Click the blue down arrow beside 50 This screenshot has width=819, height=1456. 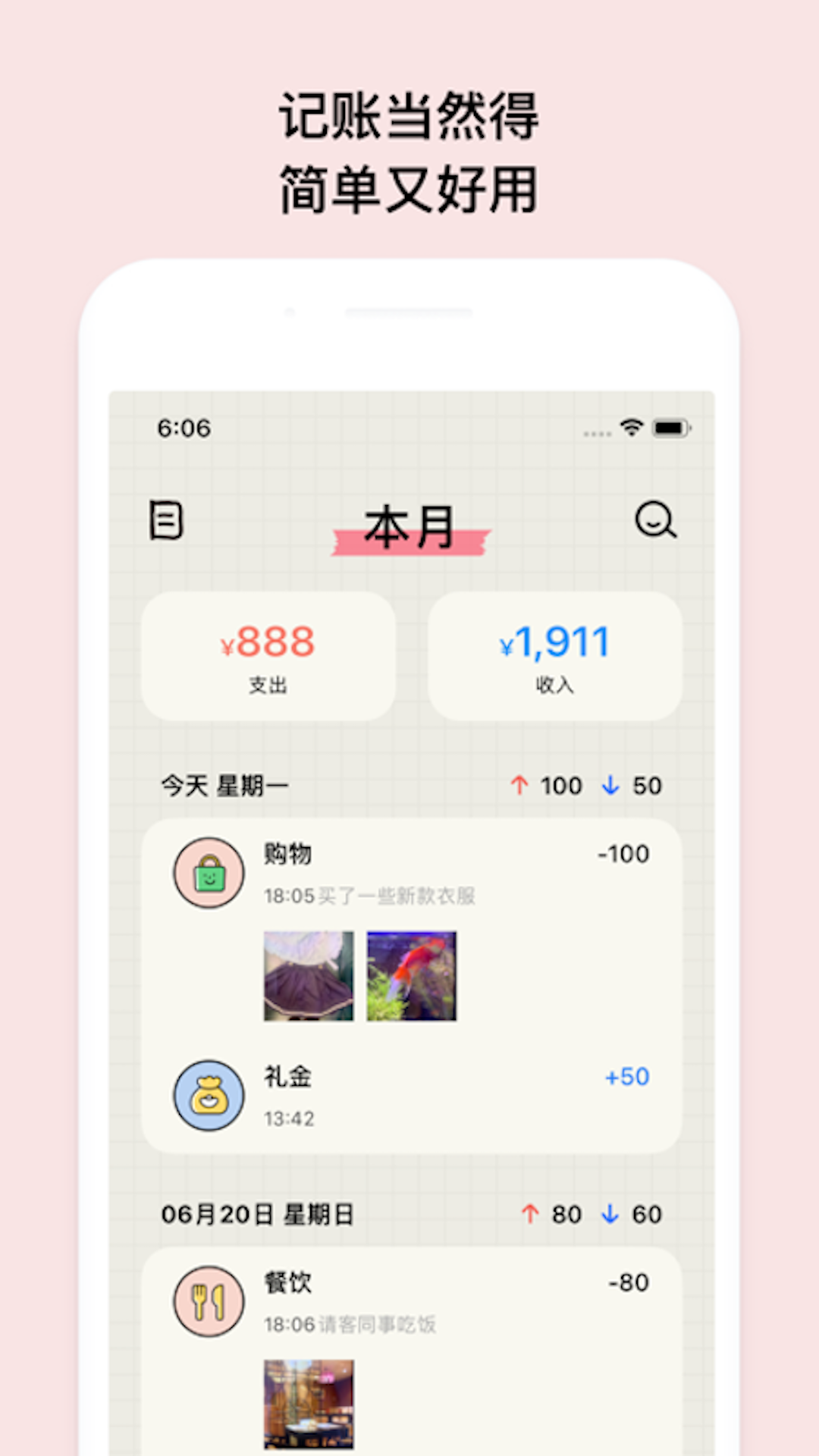pyautogui.click(x=611, y=786)
